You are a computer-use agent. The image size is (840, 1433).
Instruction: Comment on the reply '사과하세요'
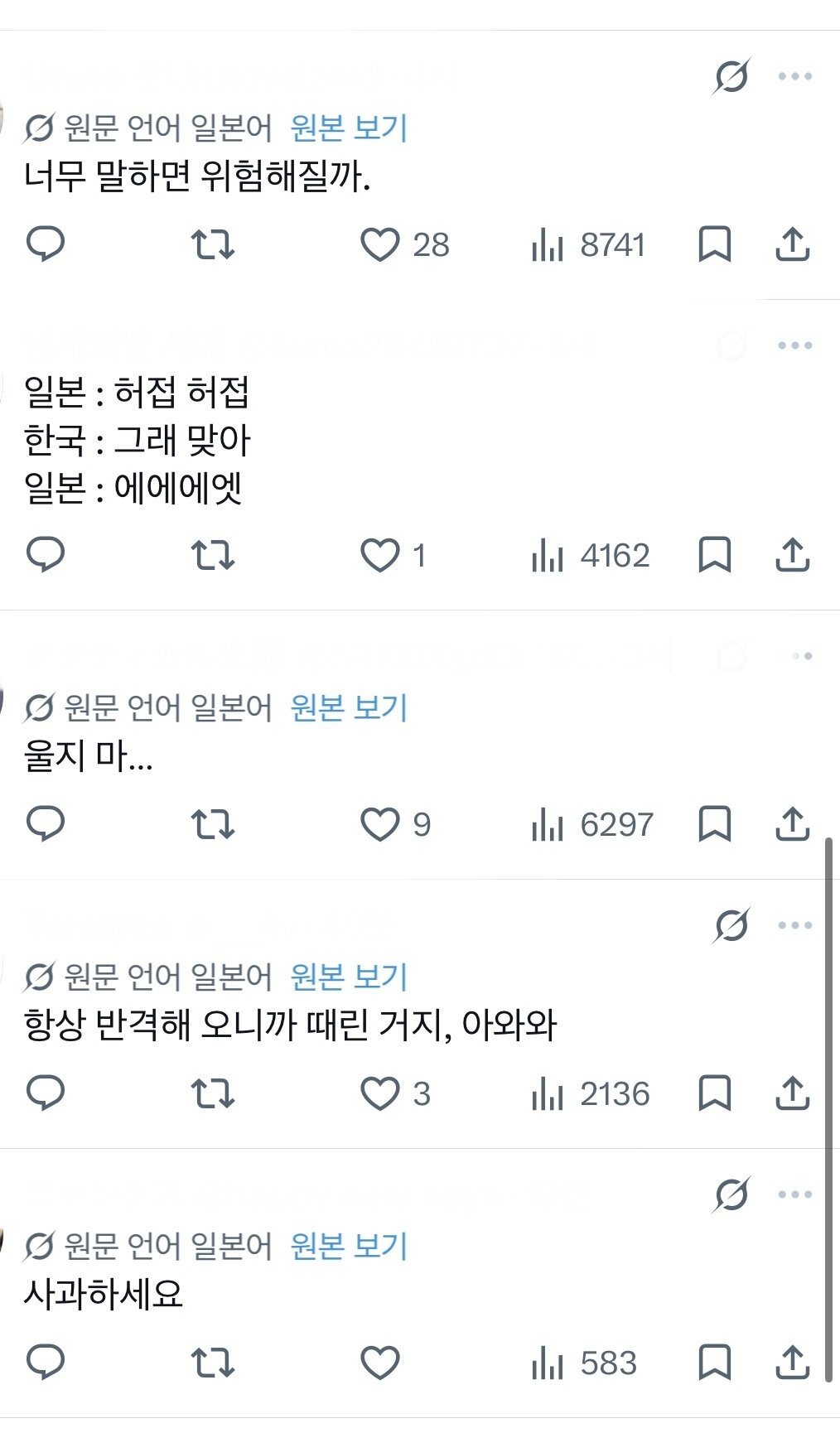pos(46,1363)
